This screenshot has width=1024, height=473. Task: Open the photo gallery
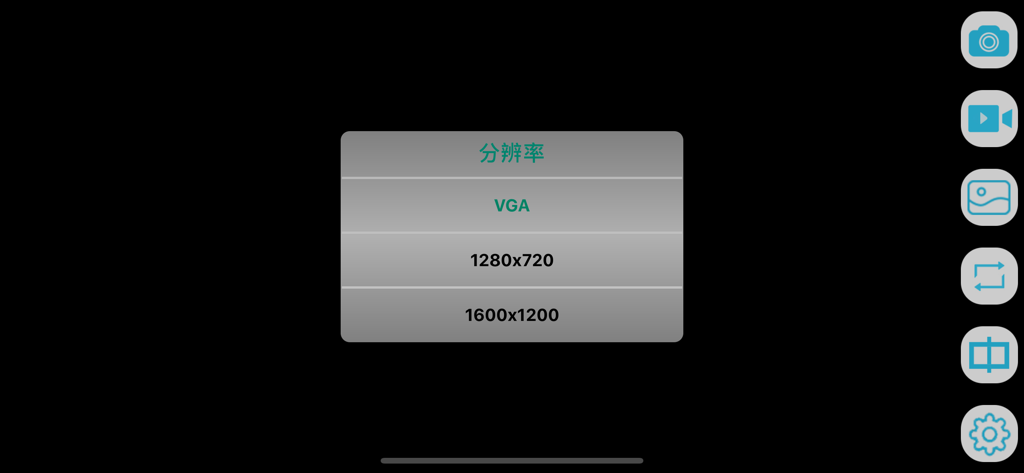989,197
